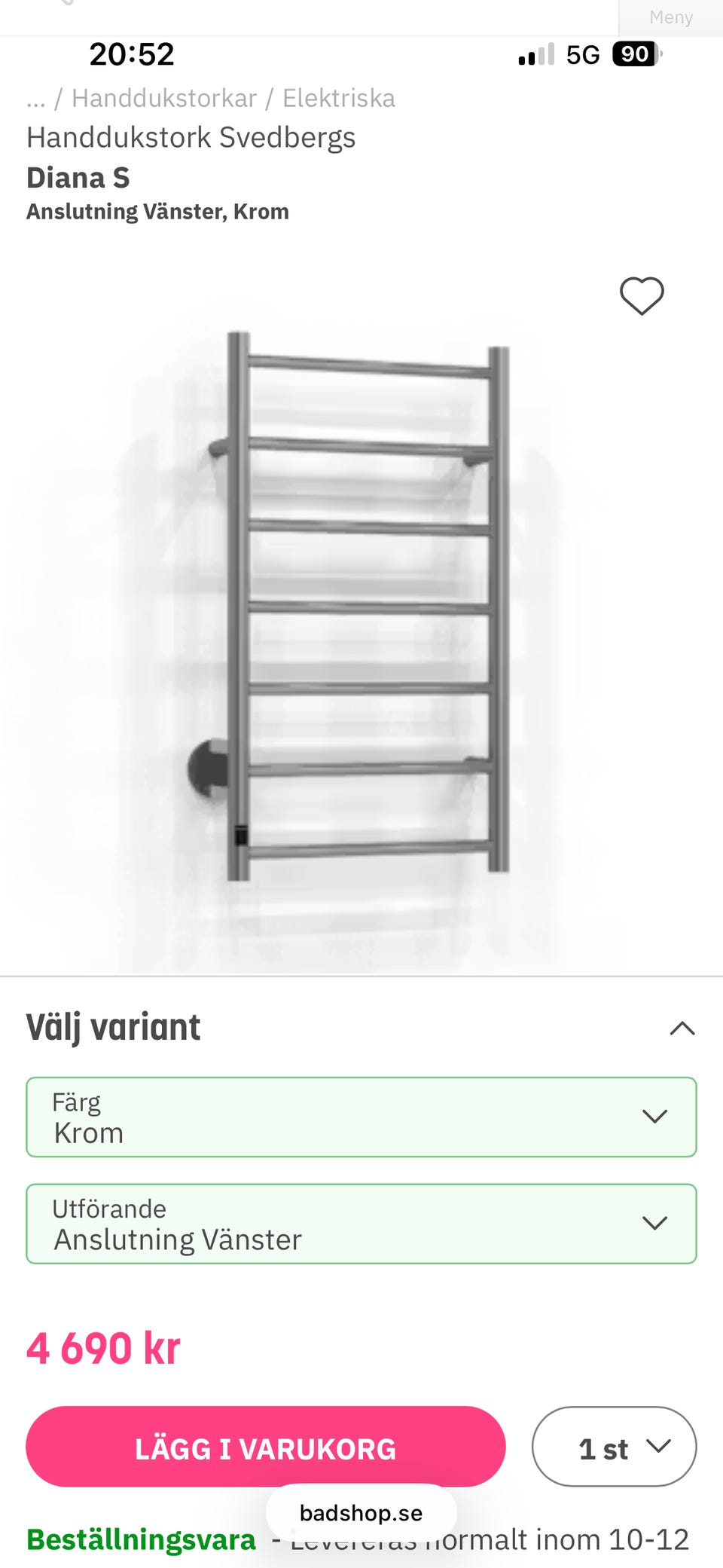This screenshot has width=723, height=1568.
Task: Tap the badshop.se pill label
Action: pos(361,1512)
